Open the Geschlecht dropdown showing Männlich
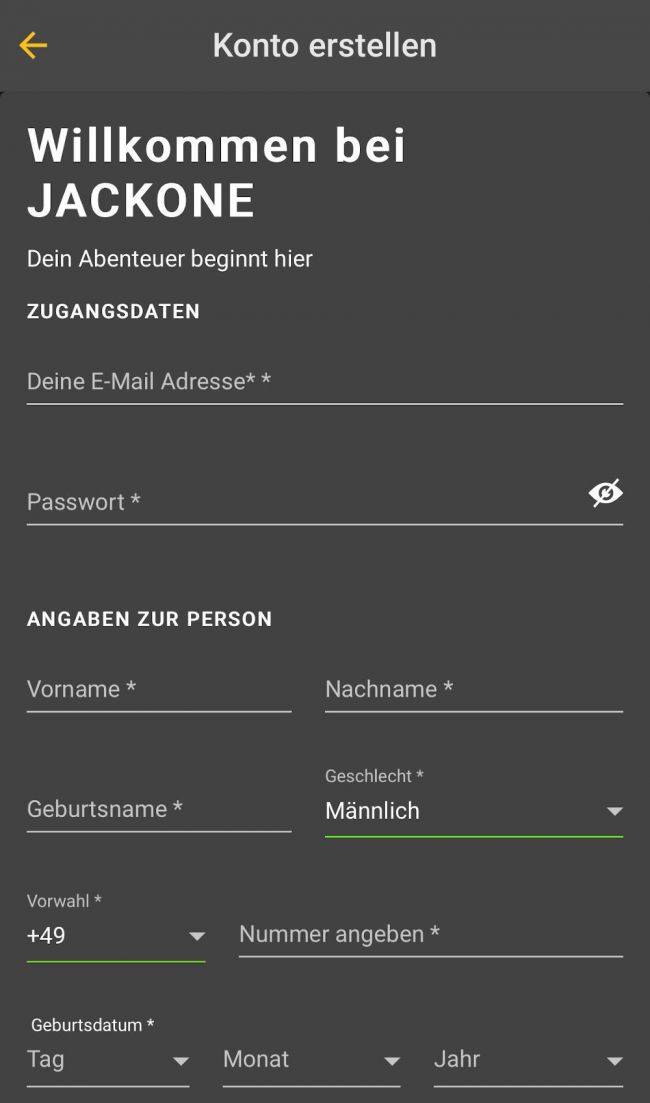 [473, 811]
